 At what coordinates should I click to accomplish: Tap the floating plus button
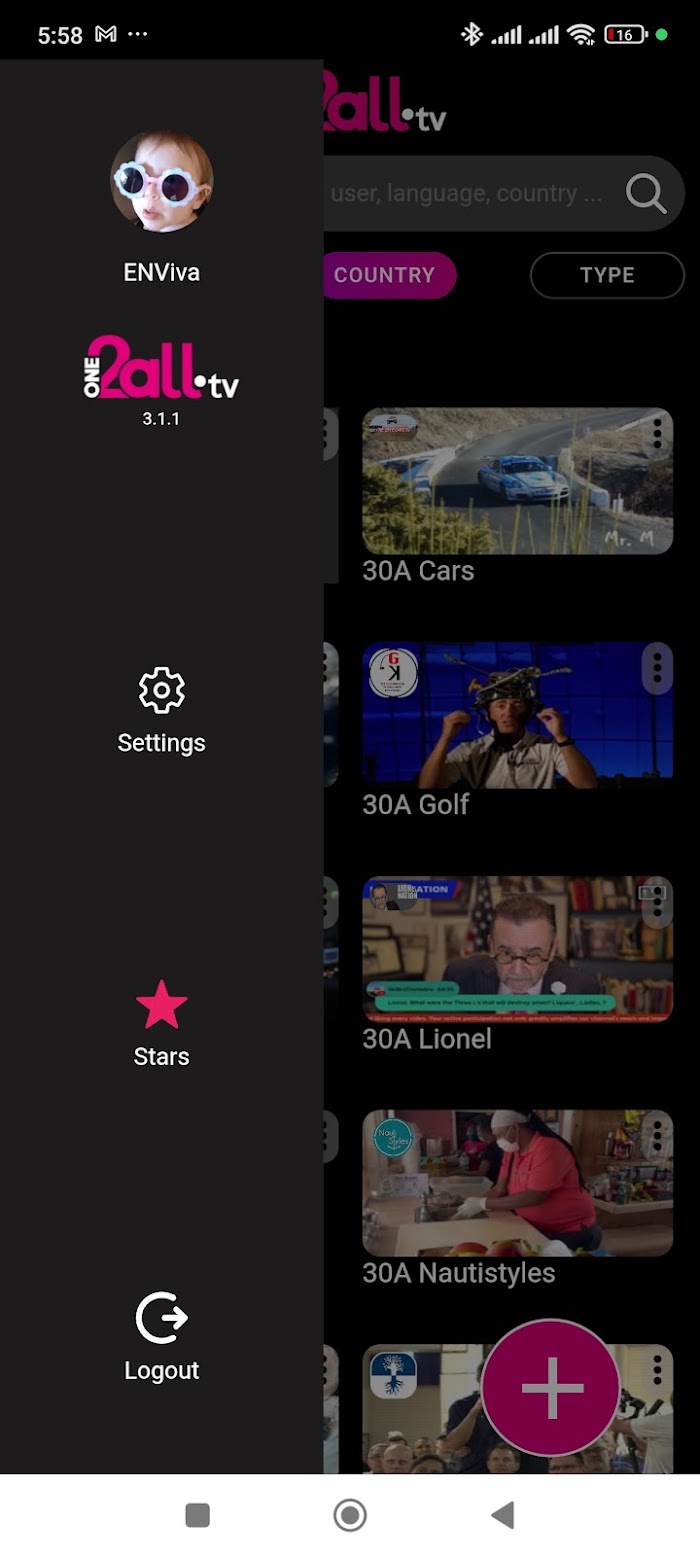click(x=552, y=1388)
